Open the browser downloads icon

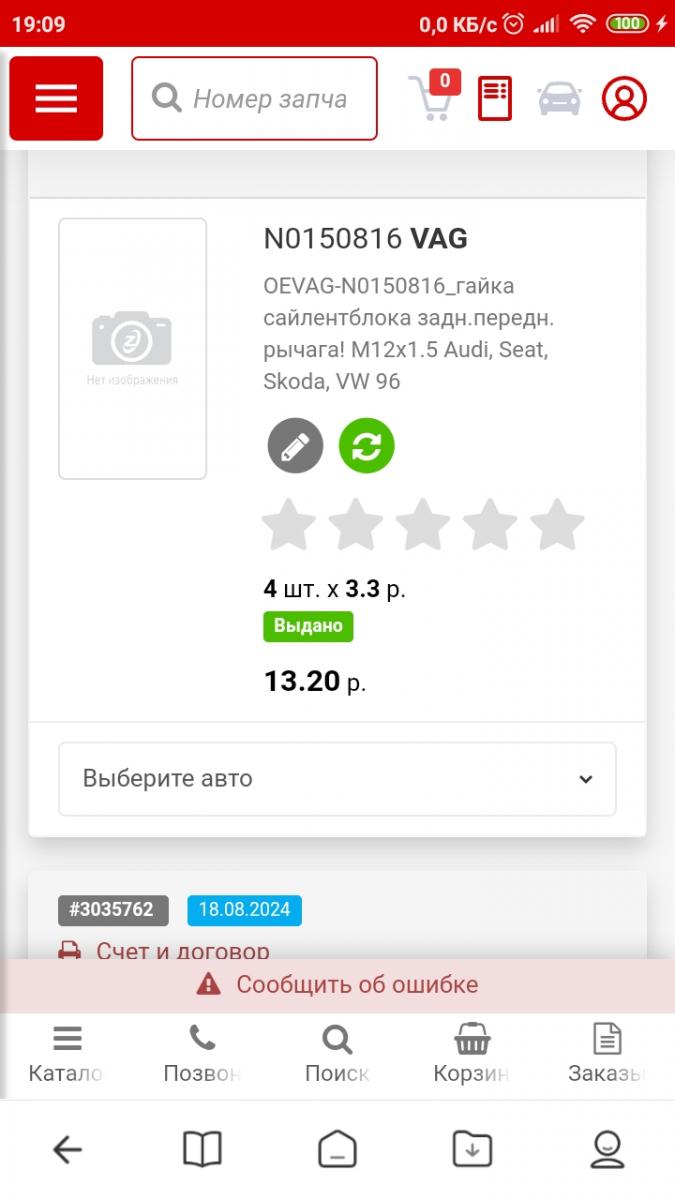472,1150
